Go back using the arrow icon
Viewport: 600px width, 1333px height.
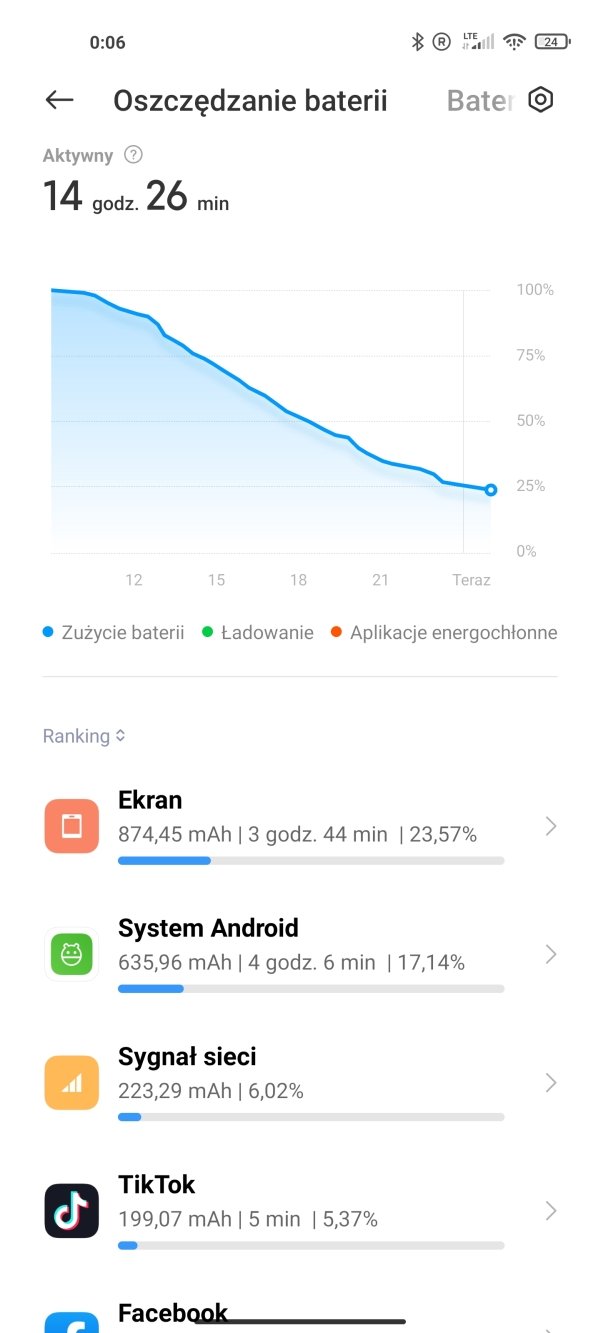tap(60, 100)
